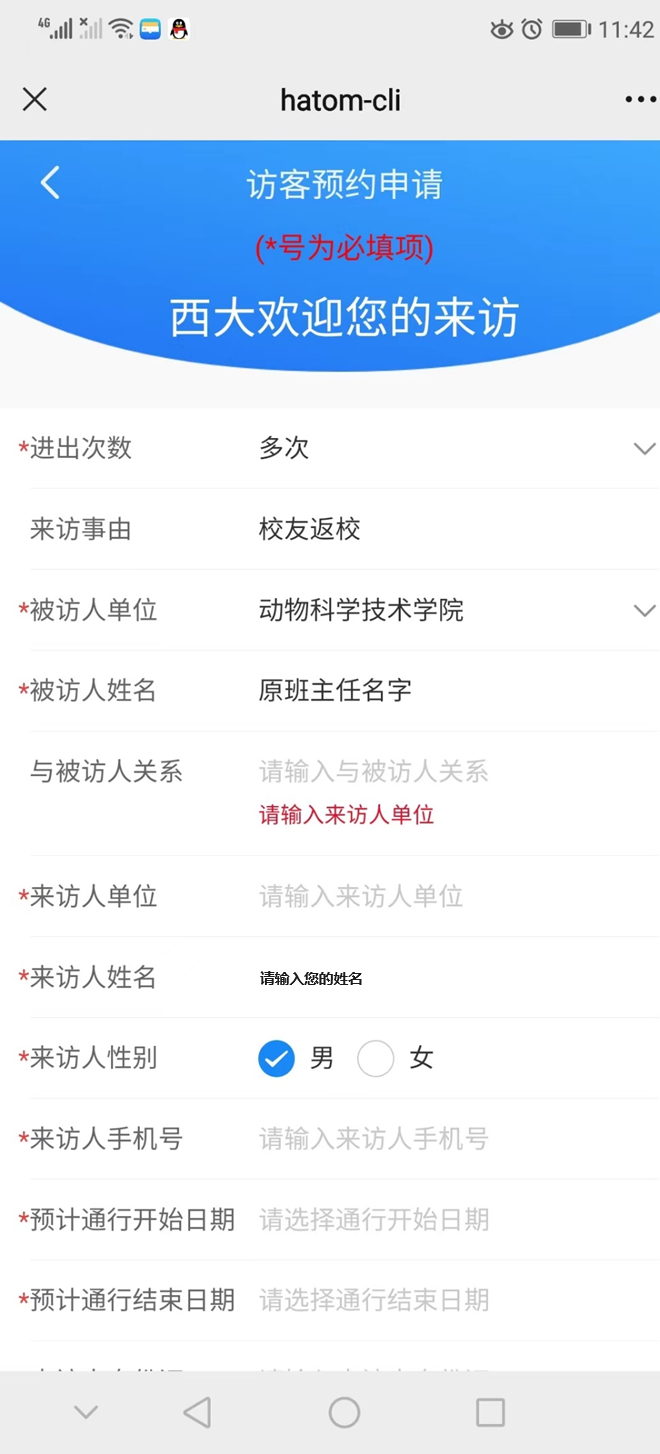Open the three-dot overflow menu
Image resolution: width=660 pixels, height=1454 pixels.
pos(640,99)
